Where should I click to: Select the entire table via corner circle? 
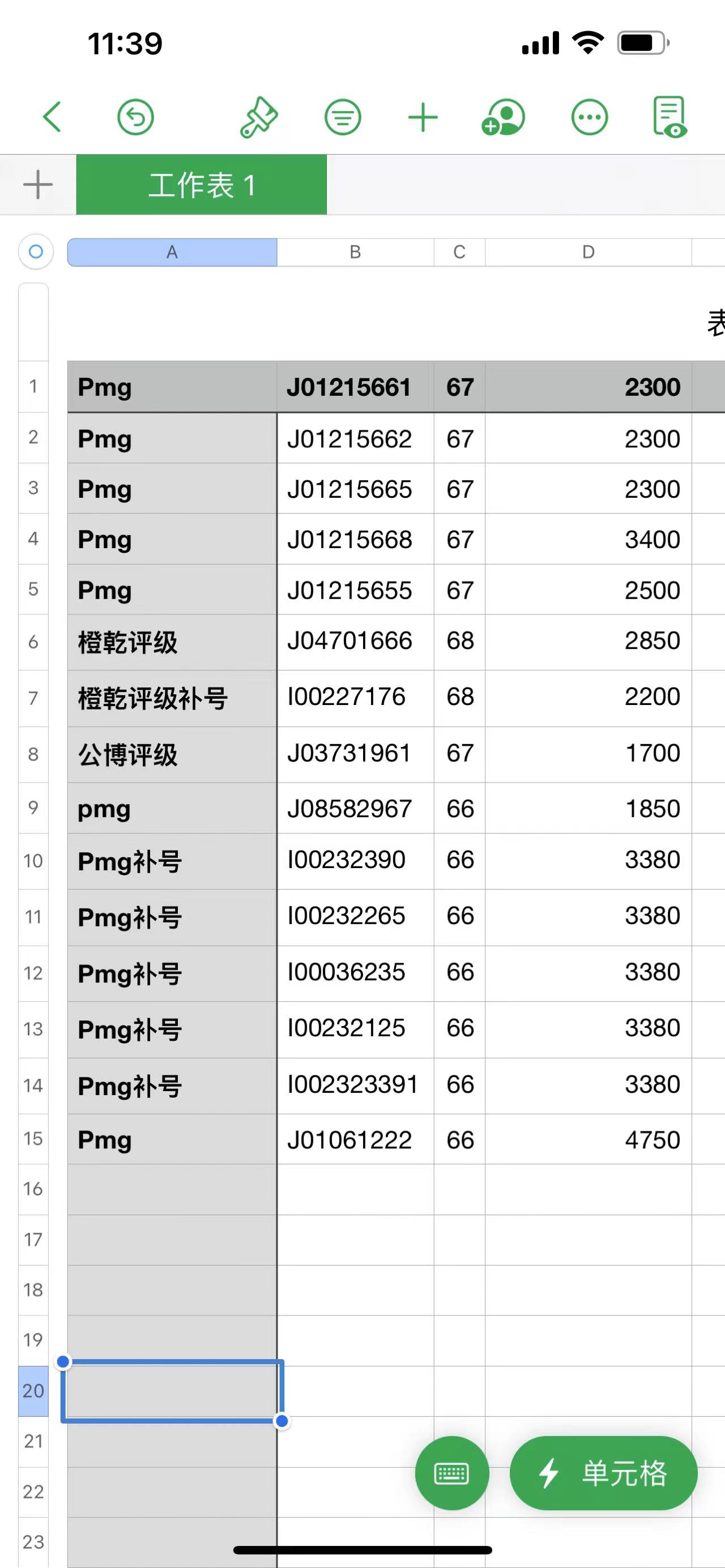[36, 251]
